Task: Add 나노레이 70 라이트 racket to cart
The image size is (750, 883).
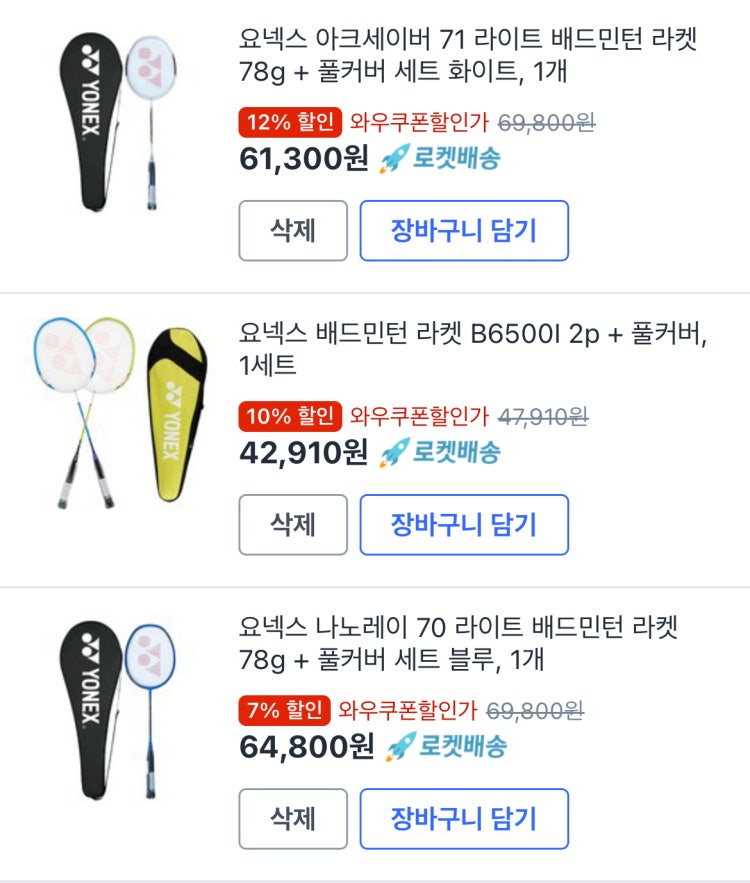Action: (x=464, y=819)
